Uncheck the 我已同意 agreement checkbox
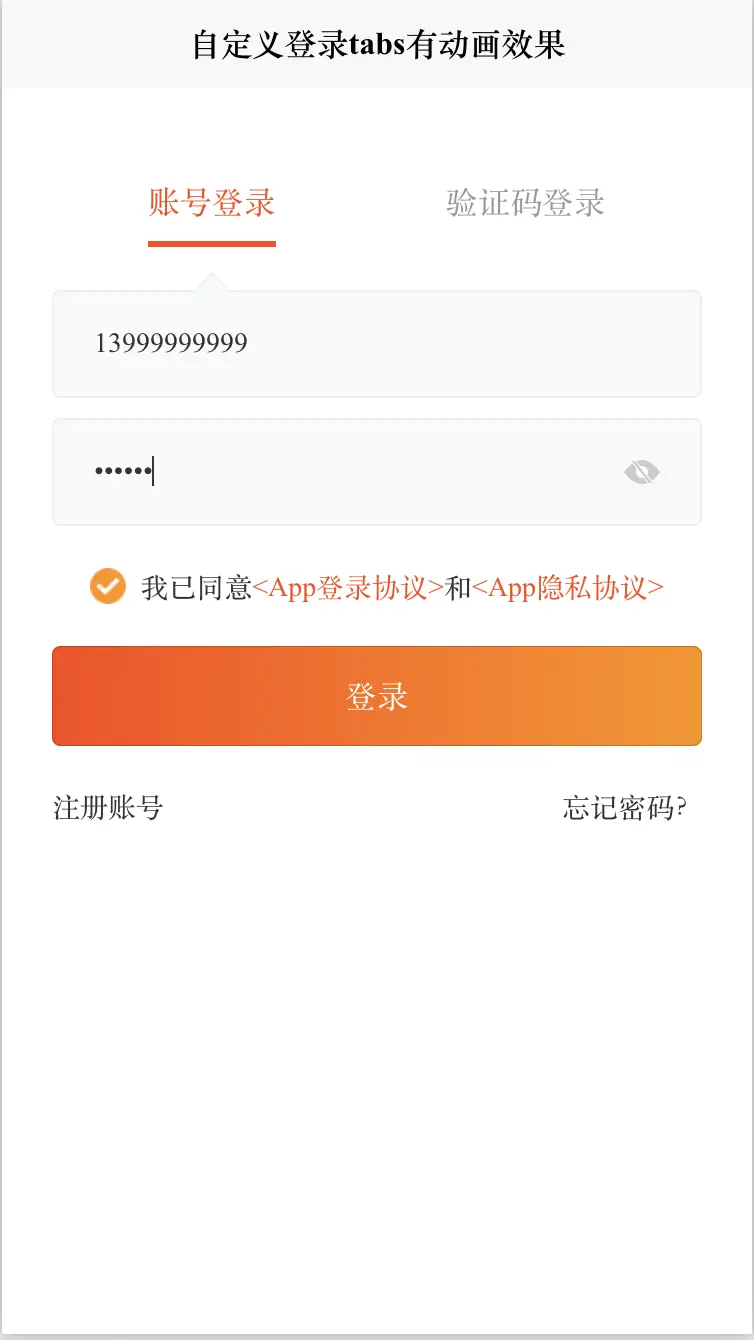The height and width of the screenshot is (1340, 754). 108,586
